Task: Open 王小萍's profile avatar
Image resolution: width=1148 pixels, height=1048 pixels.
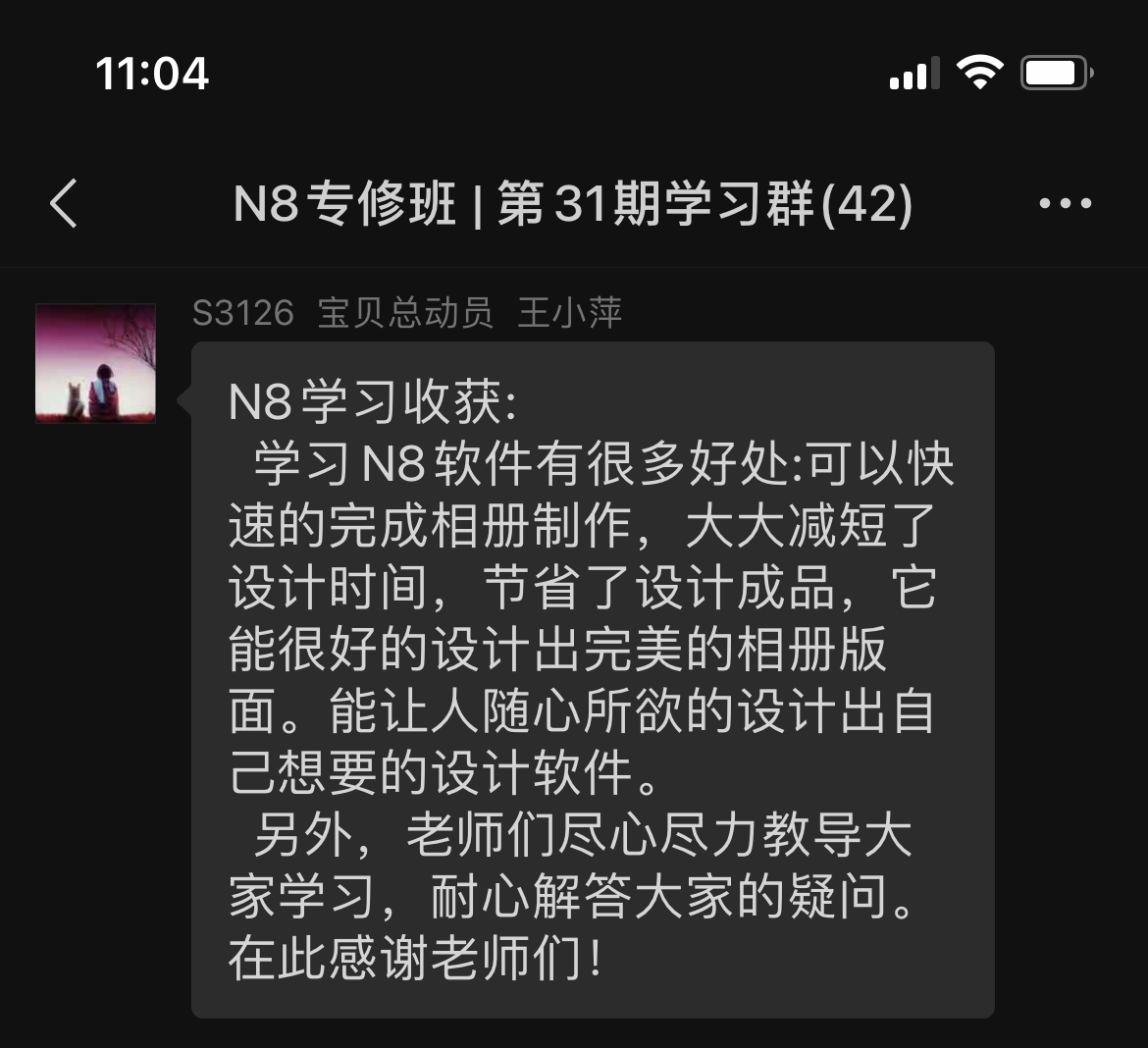Action: pos(95,364)
